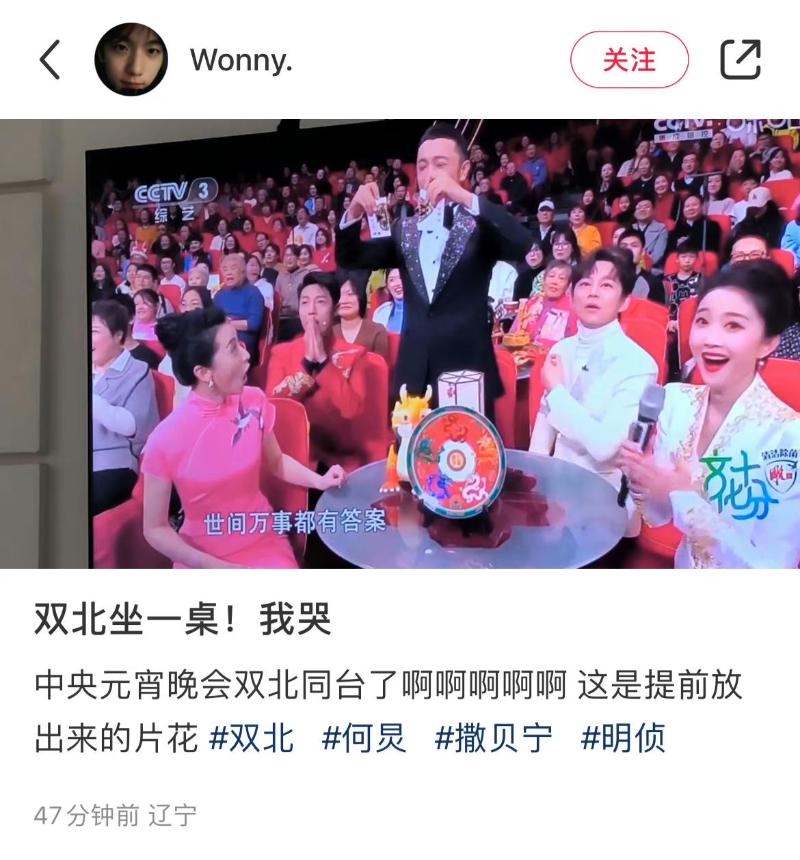Open Wonny.'s profile avatar
800x860 pixels.
131,60
